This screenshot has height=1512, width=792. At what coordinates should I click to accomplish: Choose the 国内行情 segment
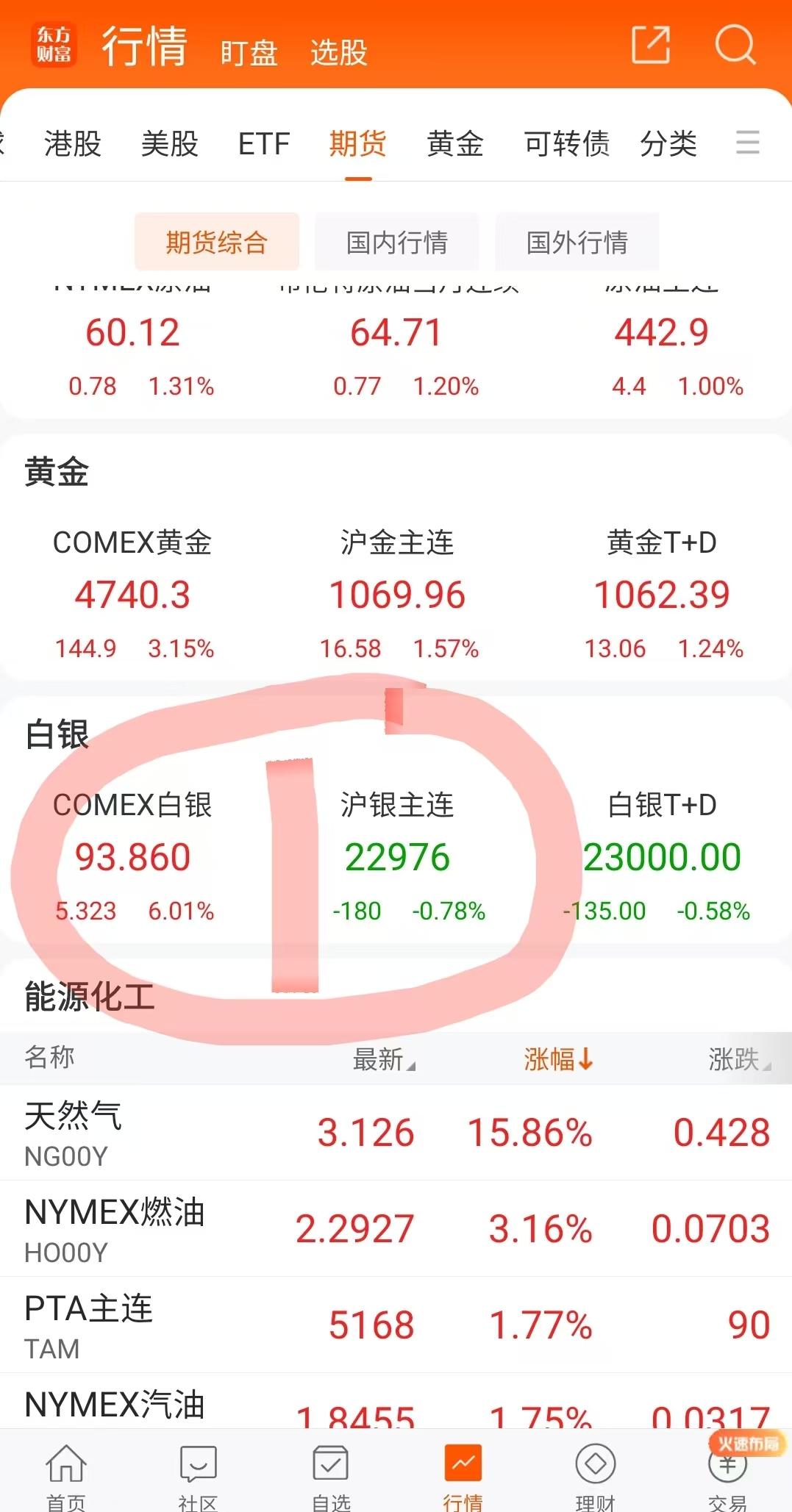[396, 242]
